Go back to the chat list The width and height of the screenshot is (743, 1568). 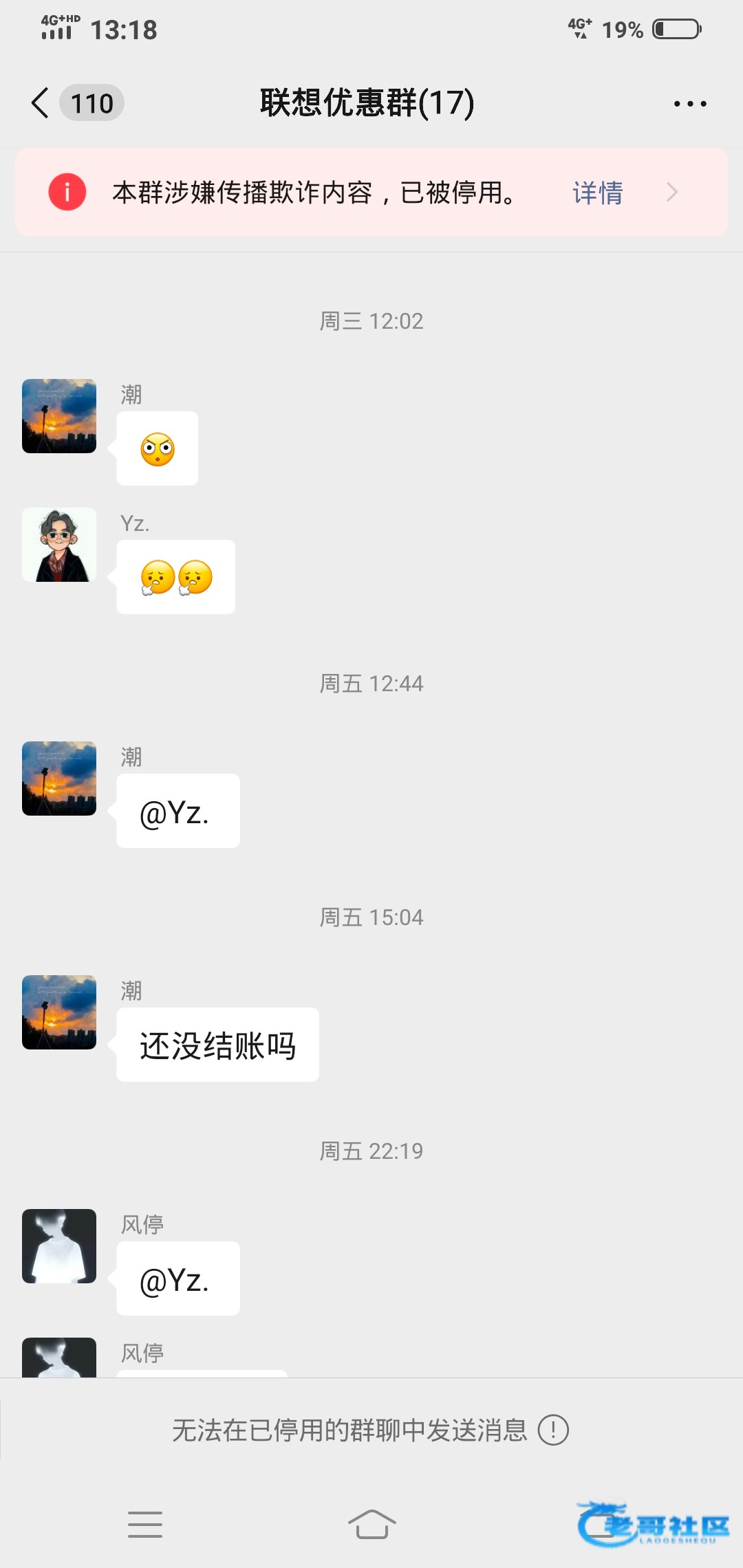point(41,103)
